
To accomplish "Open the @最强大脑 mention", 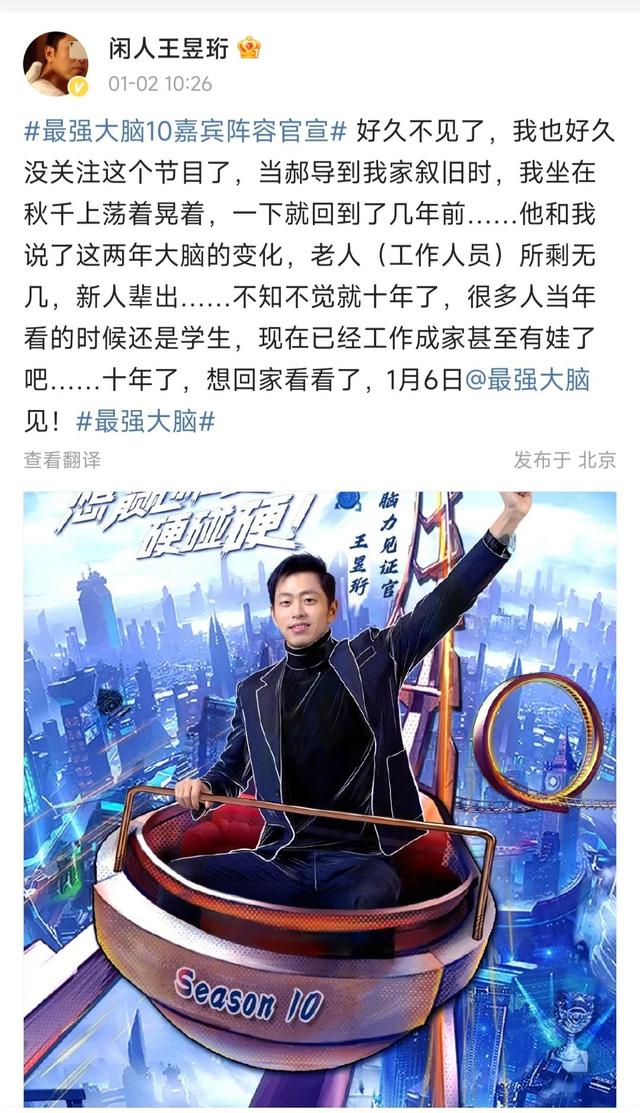I will click(x=526, y=380).
